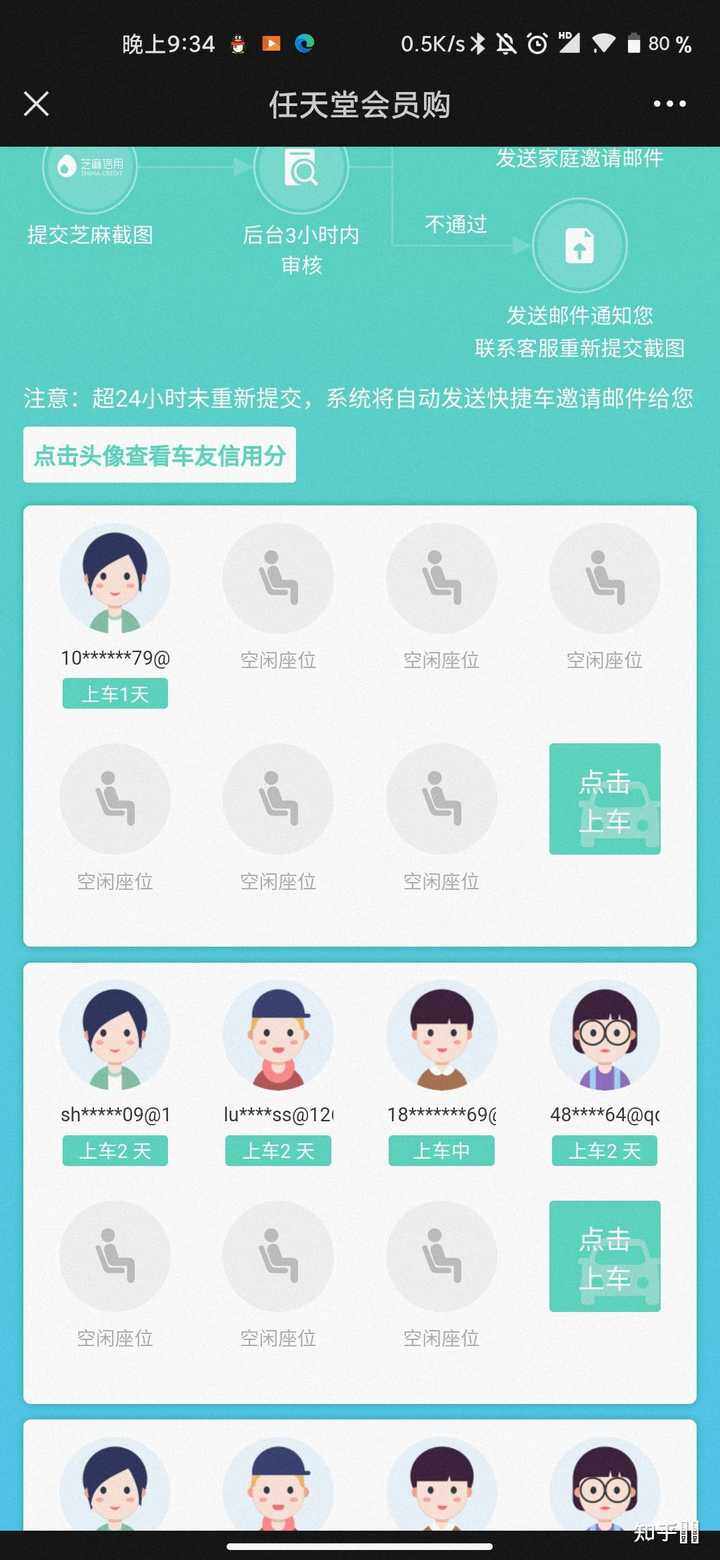Open the member card for sh*****09@1
This screenshot has height=1560, width=720.
[114, 1035]
